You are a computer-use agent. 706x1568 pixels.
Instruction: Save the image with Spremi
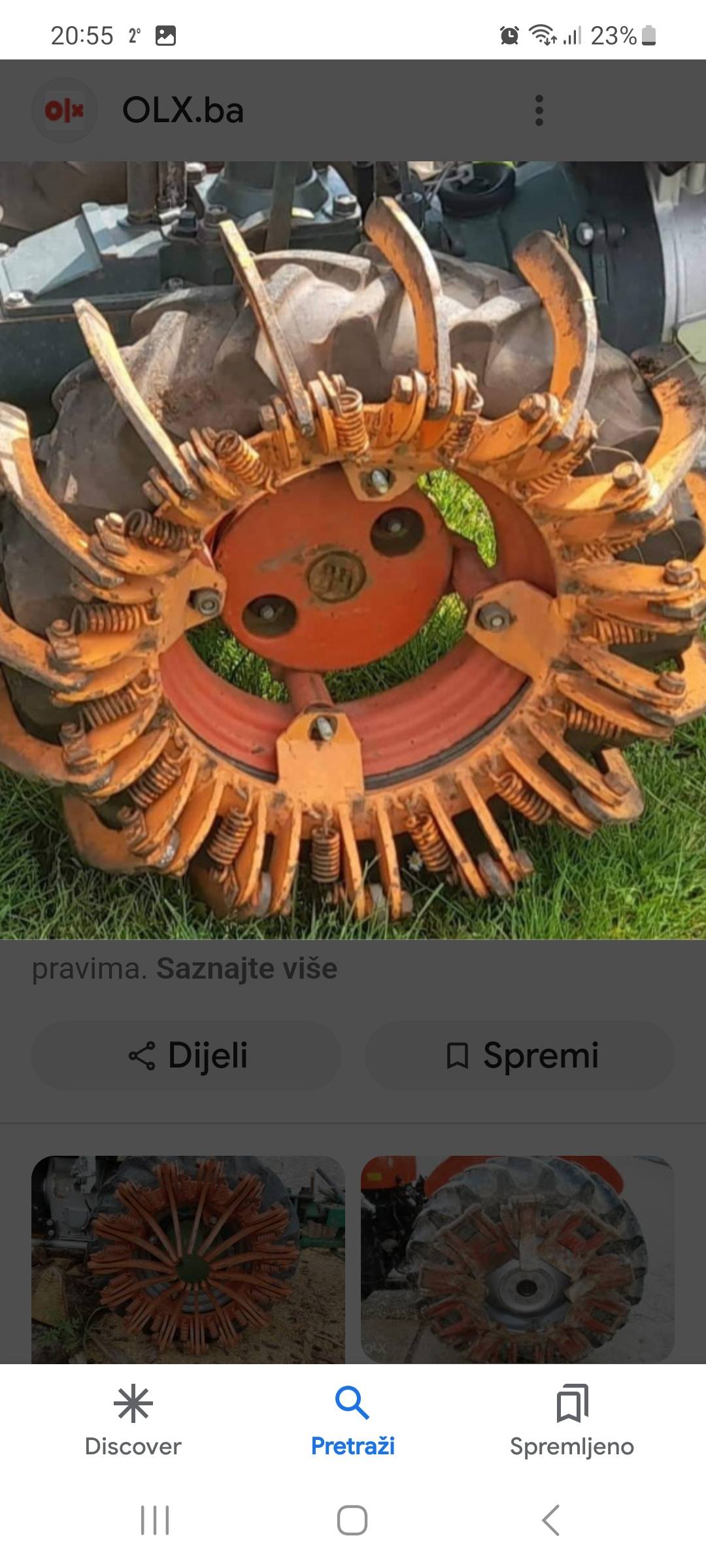pos(520,1055)
